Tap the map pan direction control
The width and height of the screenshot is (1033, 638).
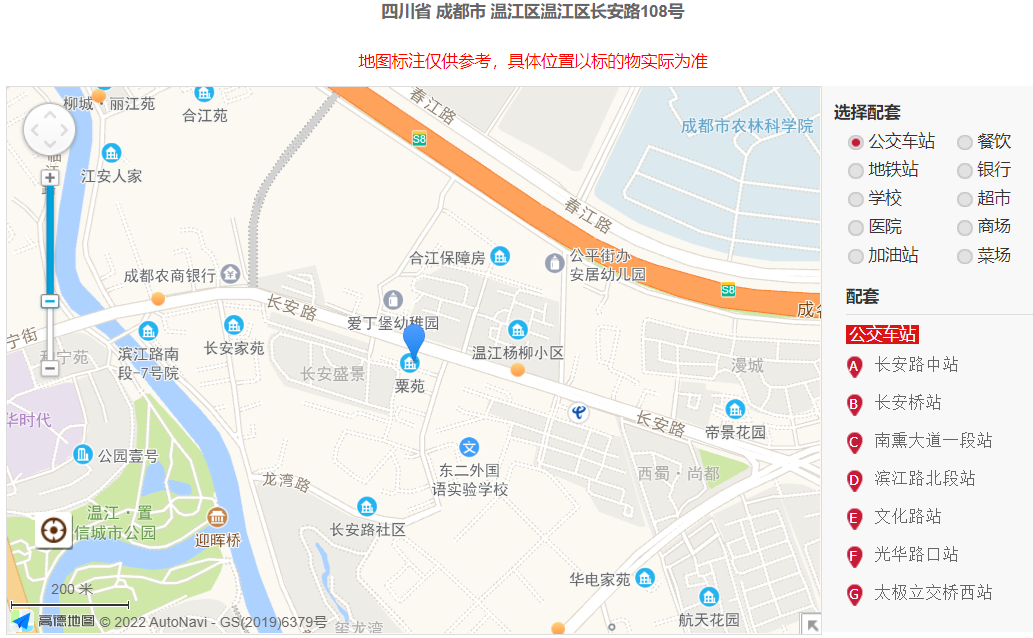pyautogui.click(x=49, y=130)
